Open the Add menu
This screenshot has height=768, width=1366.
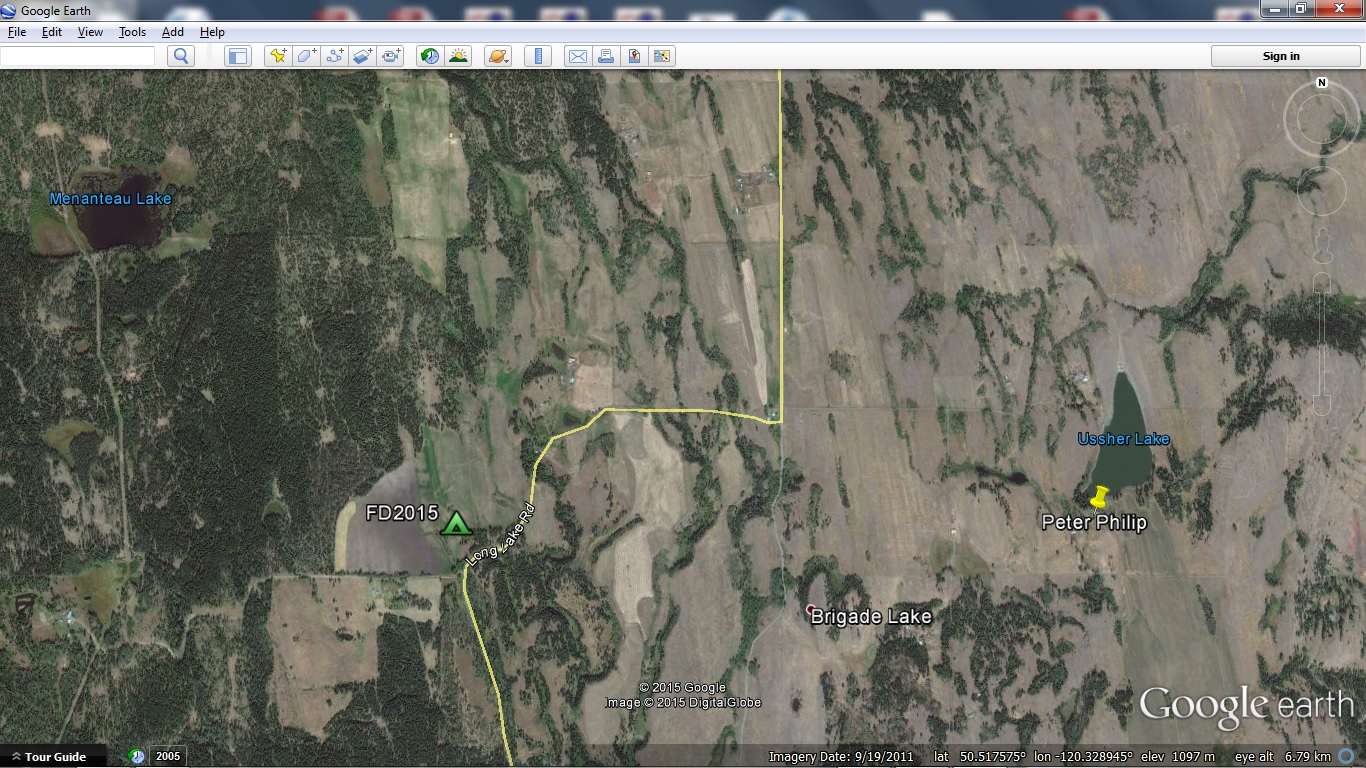coord(173,32)
